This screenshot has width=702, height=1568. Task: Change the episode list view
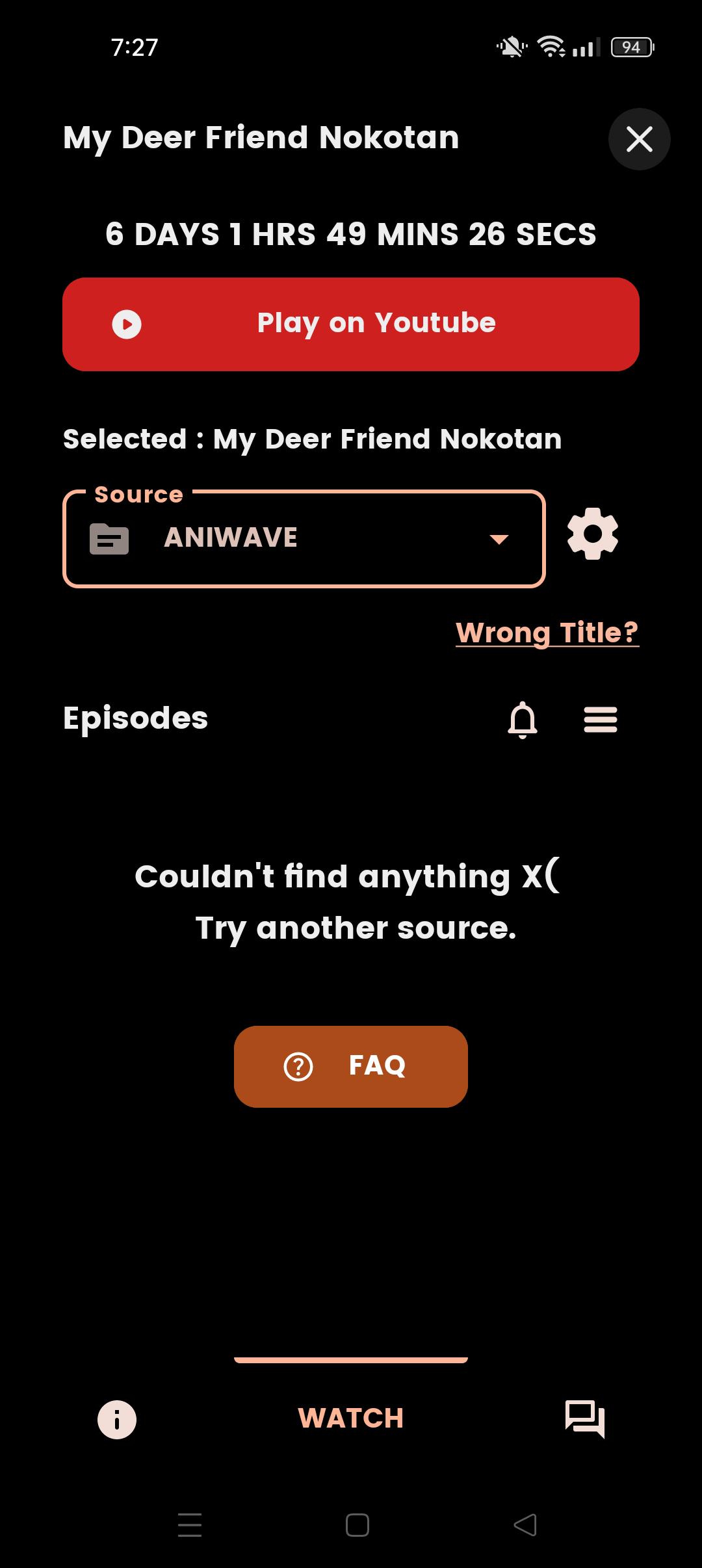(601, 720)
